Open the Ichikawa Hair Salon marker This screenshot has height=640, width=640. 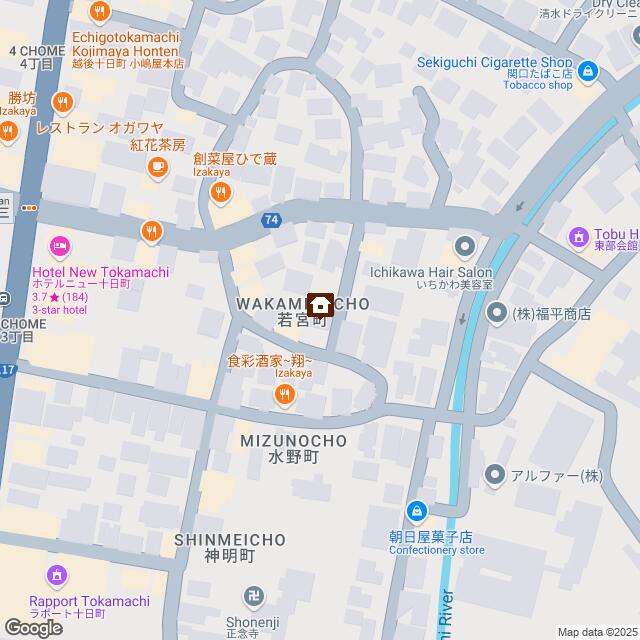464,244
